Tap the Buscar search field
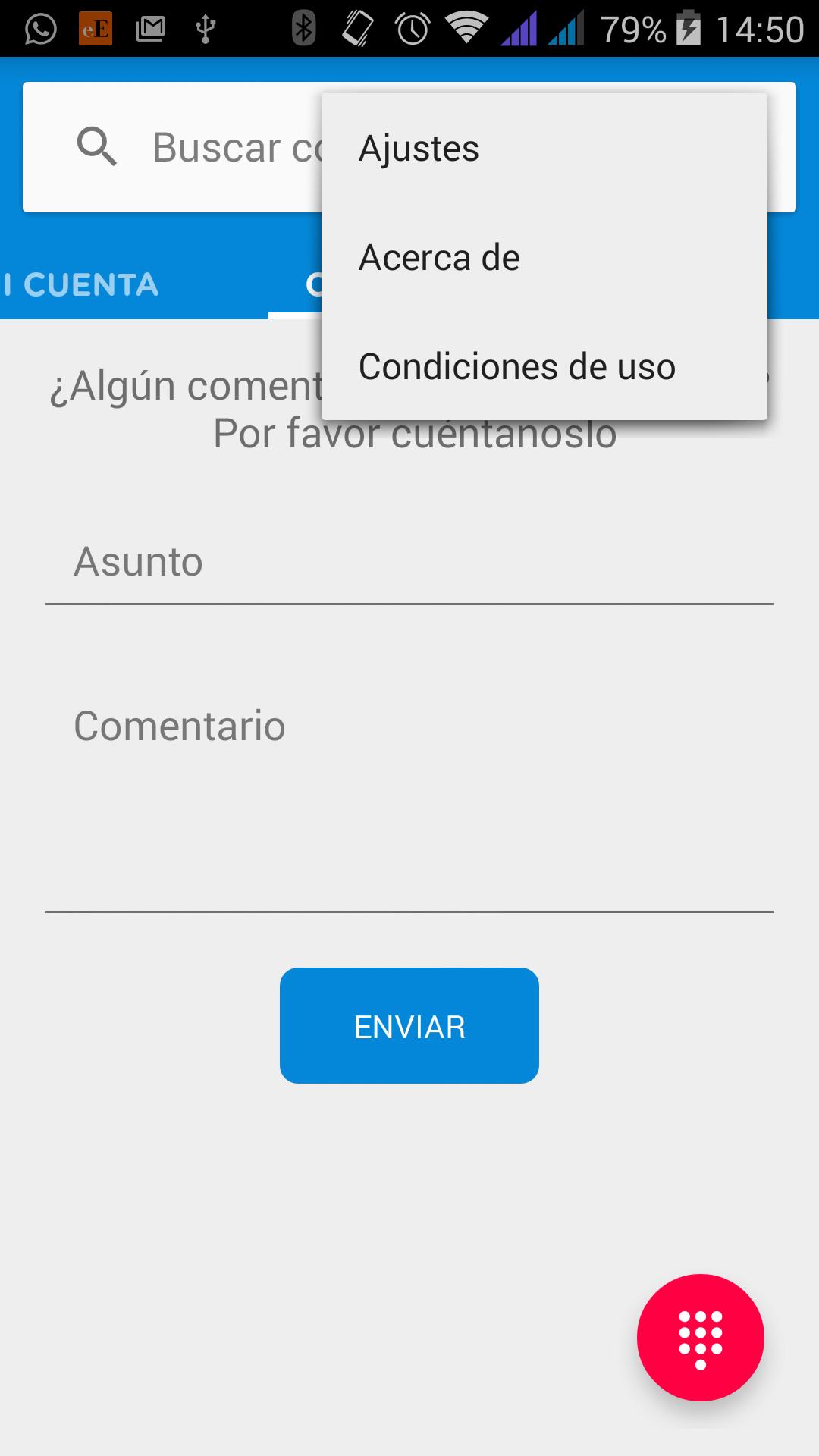 [x=227, y=146]
